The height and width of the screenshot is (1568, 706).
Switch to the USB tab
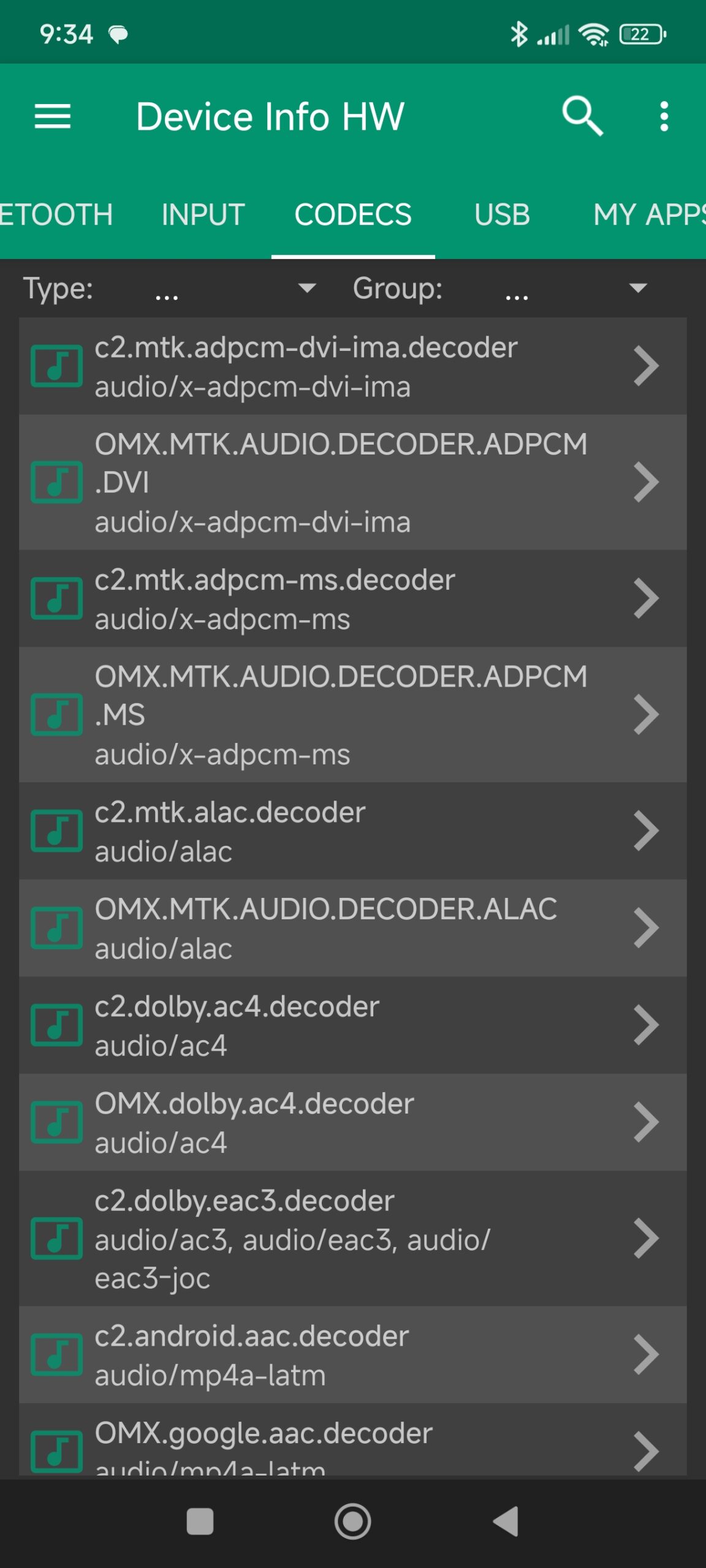pos(502,215)
